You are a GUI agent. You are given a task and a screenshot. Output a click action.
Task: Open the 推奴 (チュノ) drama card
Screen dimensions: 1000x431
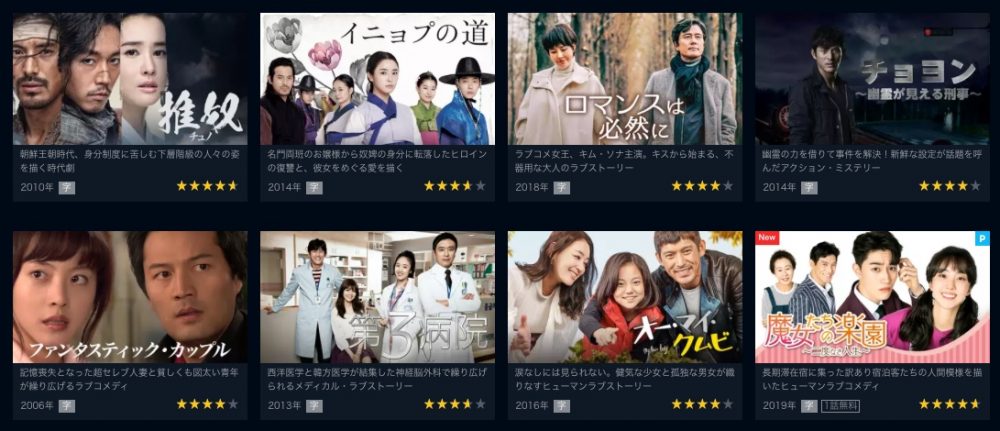tap(130, 80)
